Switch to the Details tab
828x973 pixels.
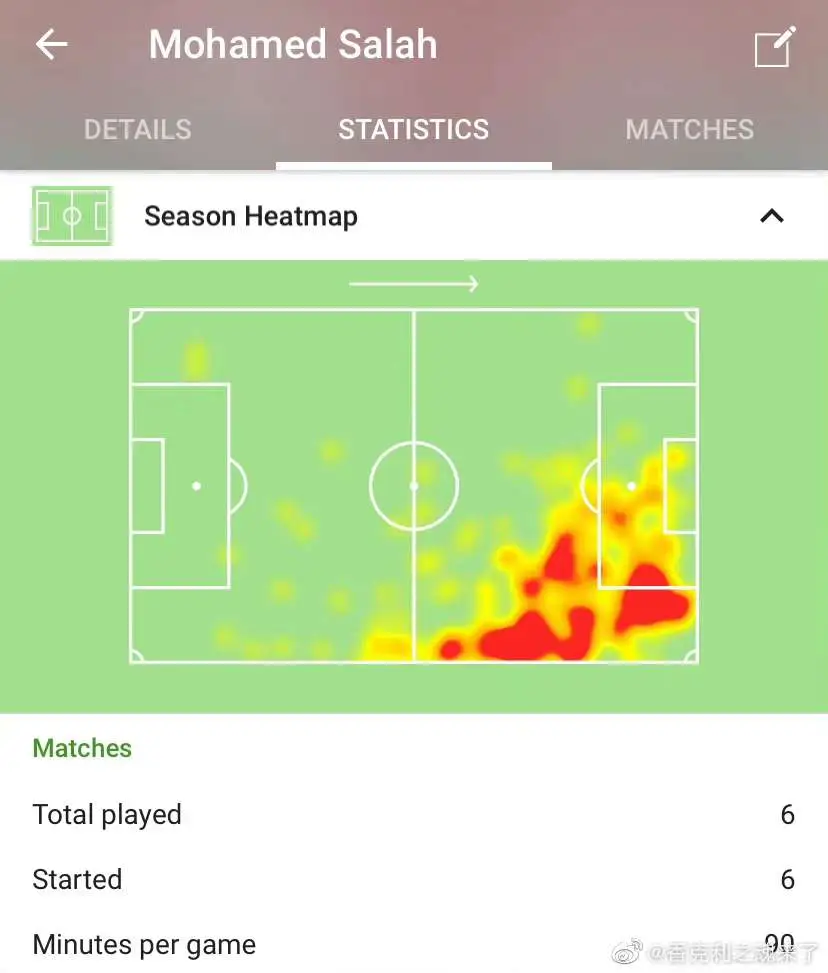138,130
